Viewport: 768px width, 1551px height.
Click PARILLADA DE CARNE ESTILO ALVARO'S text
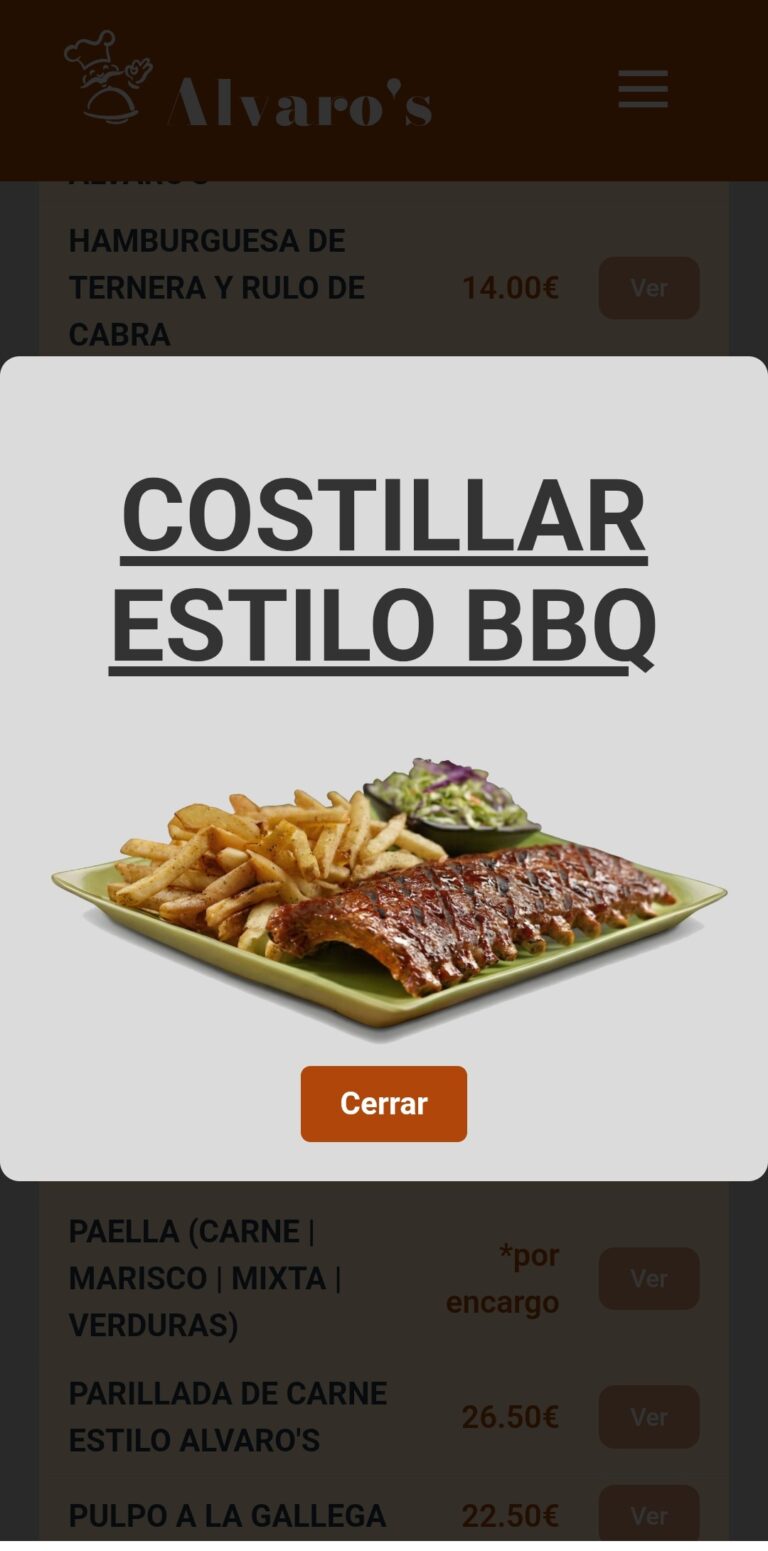[227, 1417]
